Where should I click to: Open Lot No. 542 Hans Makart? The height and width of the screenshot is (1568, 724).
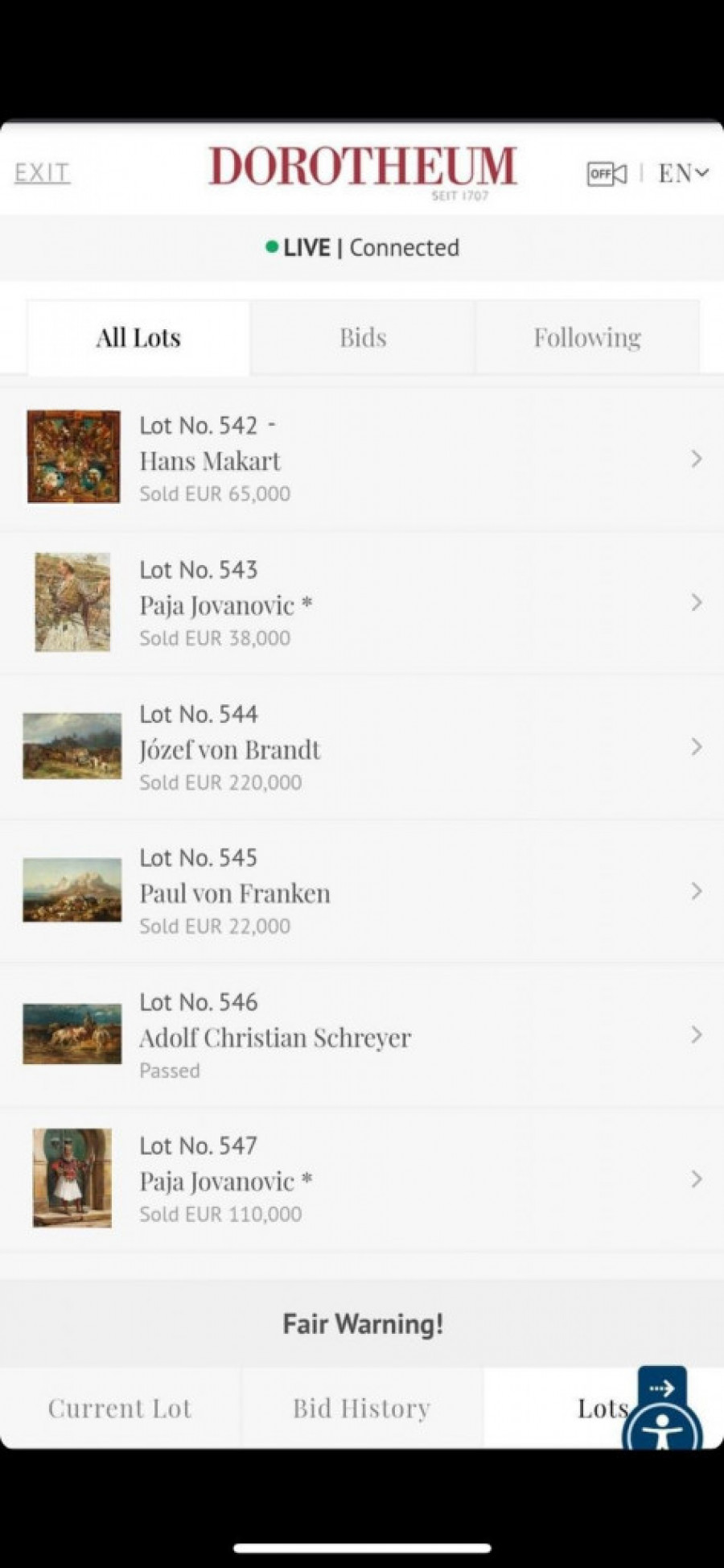click(x=362, y=459)
